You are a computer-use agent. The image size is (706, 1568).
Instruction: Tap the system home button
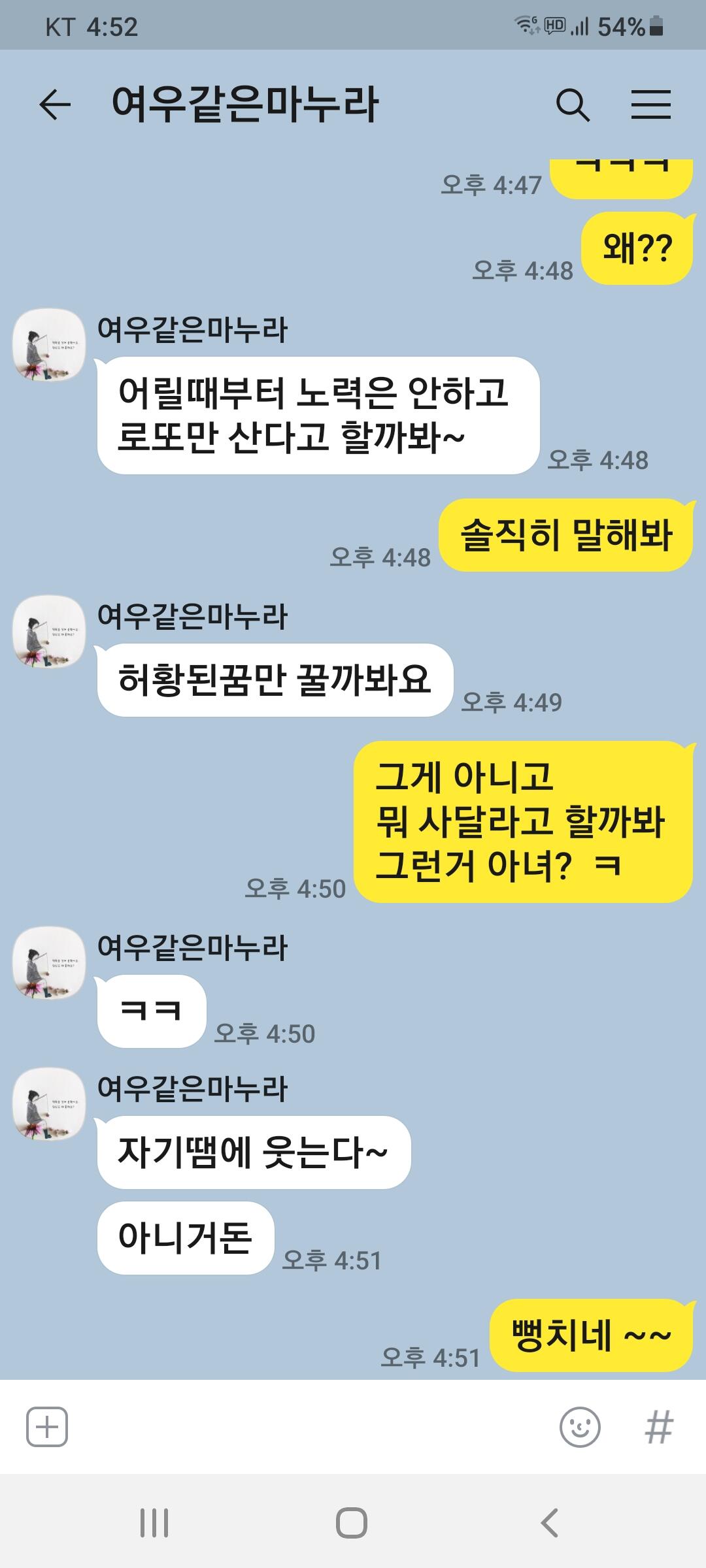352,1523
